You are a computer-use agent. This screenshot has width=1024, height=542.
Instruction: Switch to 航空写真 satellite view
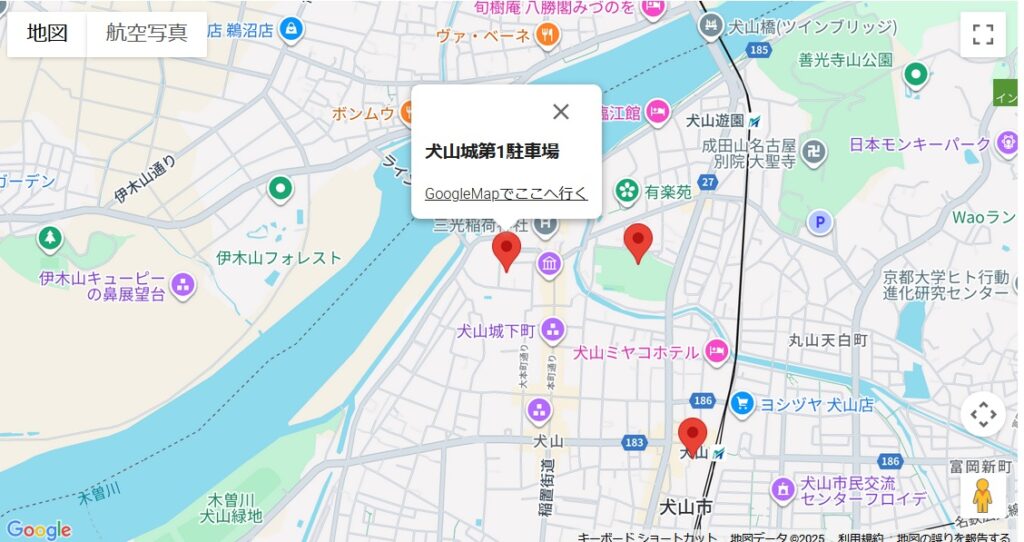coord(148,33)
